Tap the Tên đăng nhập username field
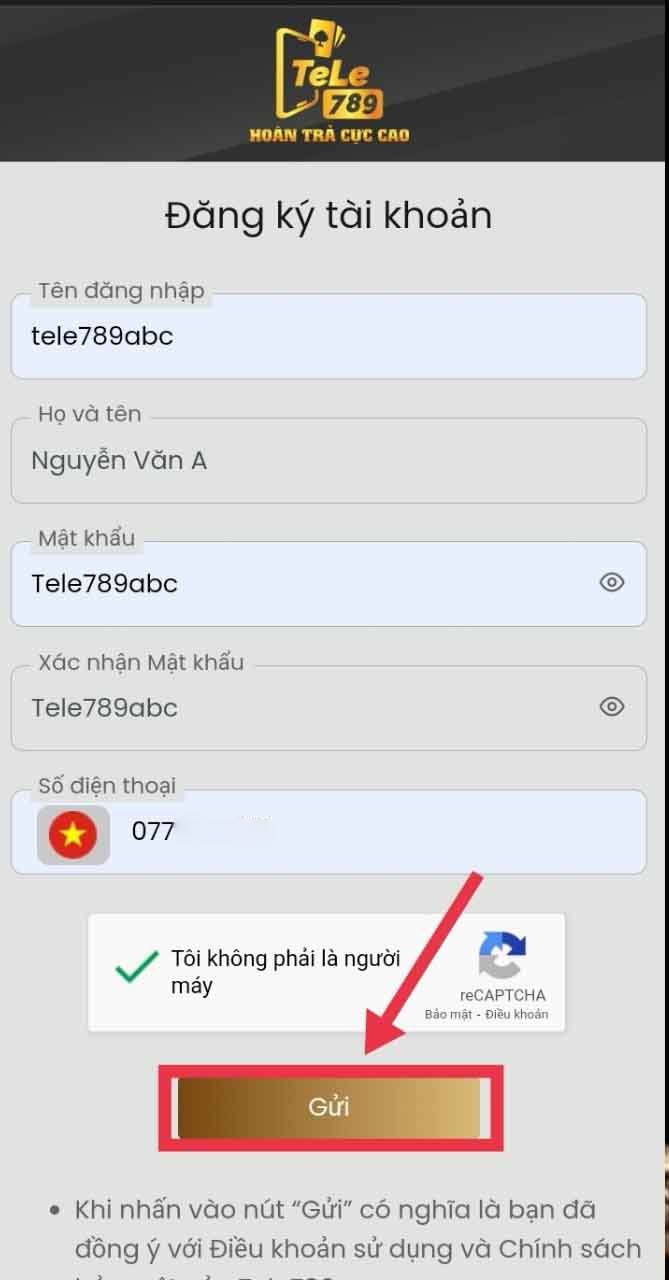Image resolution: width=669 pixels, height=1280 pixels. [328, 337]
